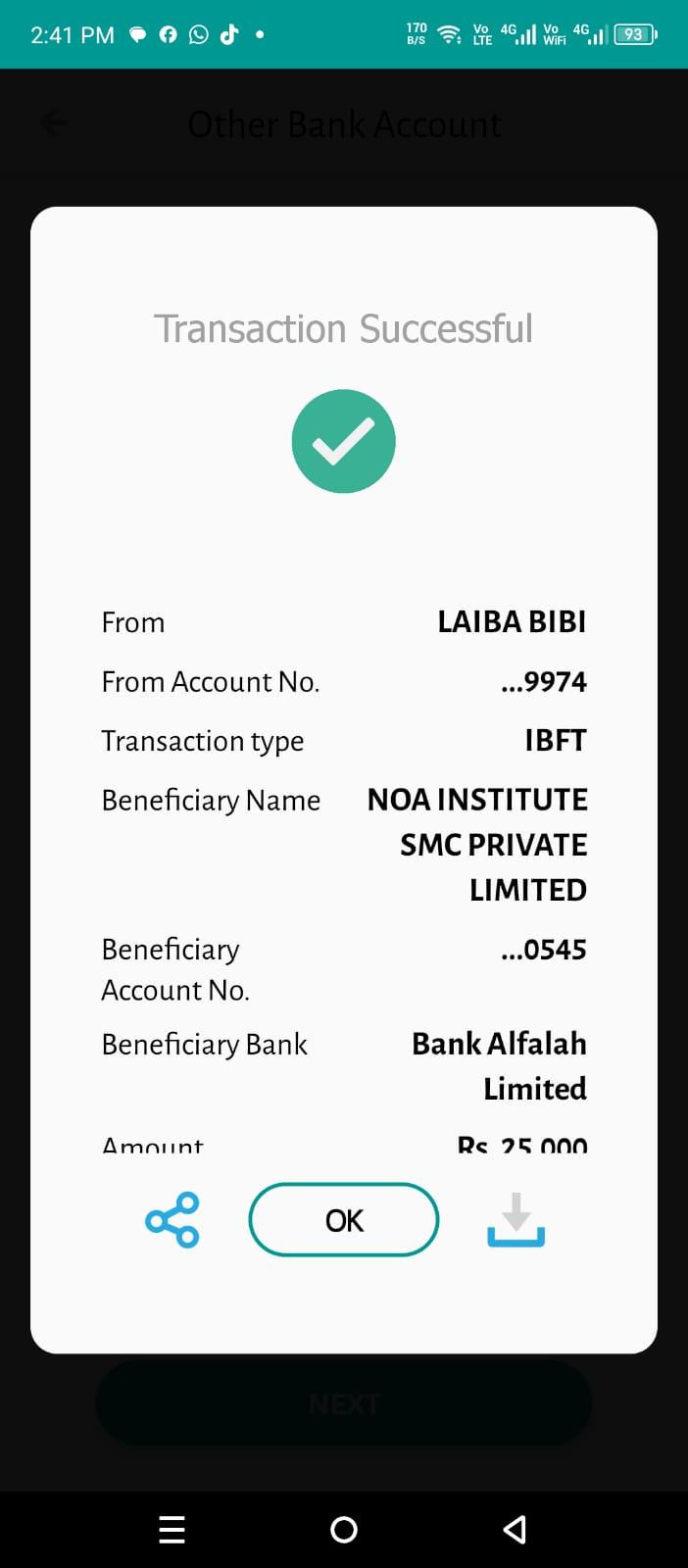This screenshot has height=1568, width=688.
Task: Go back using system navigation
Action: (x=515, y=1529)
